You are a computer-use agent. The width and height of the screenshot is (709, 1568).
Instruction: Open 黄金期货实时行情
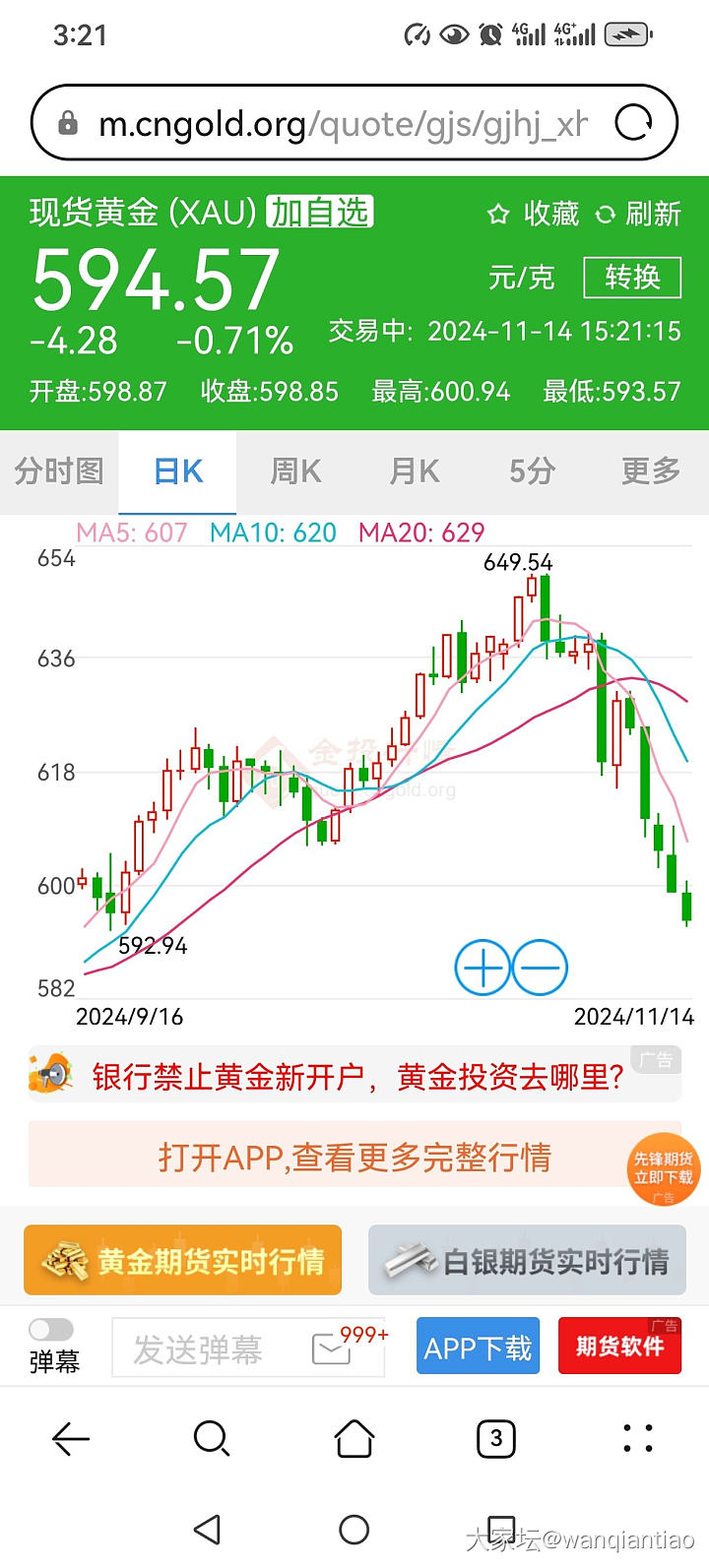click(x=183, y=1260)
